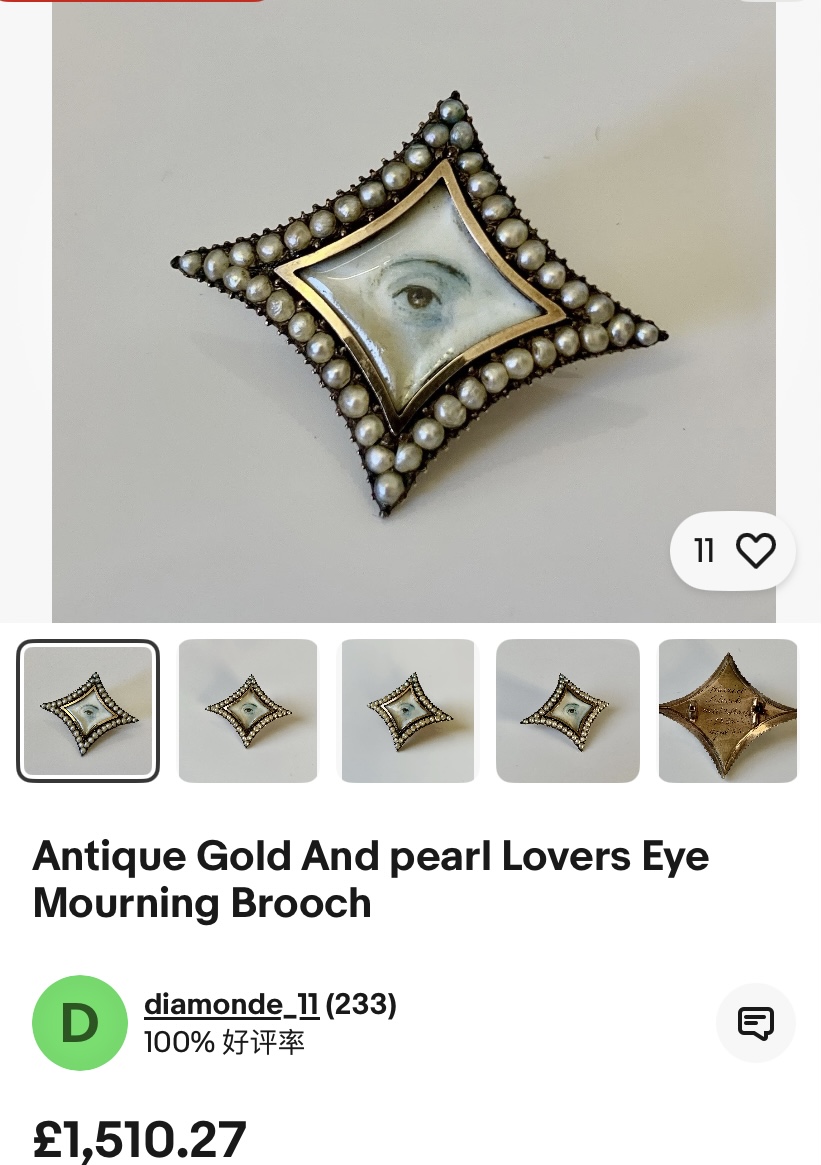
Task: View the second brooch thumbnail
Action: [248, 710]
